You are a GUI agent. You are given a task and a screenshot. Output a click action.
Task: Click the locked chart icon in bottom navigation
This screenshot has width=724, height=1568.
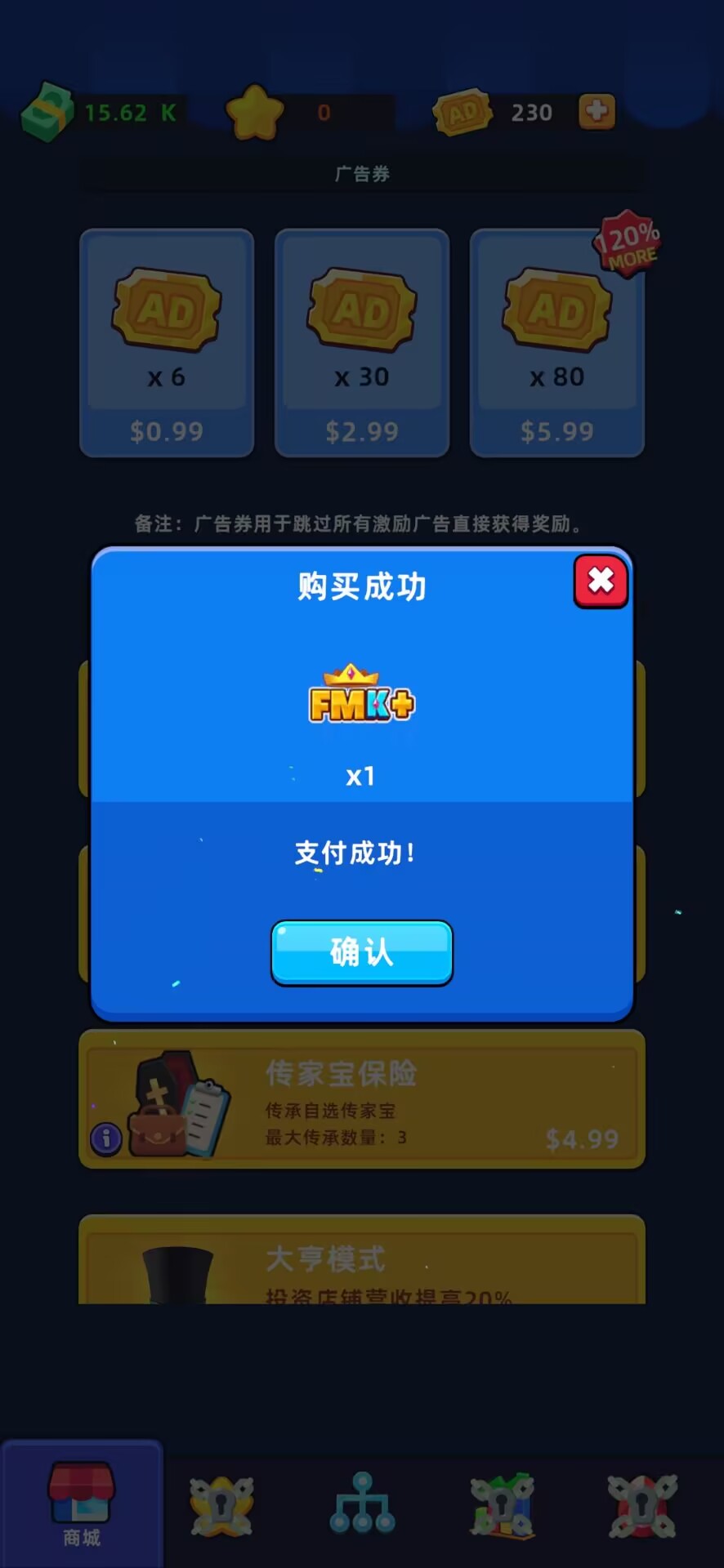[503, 1505]
